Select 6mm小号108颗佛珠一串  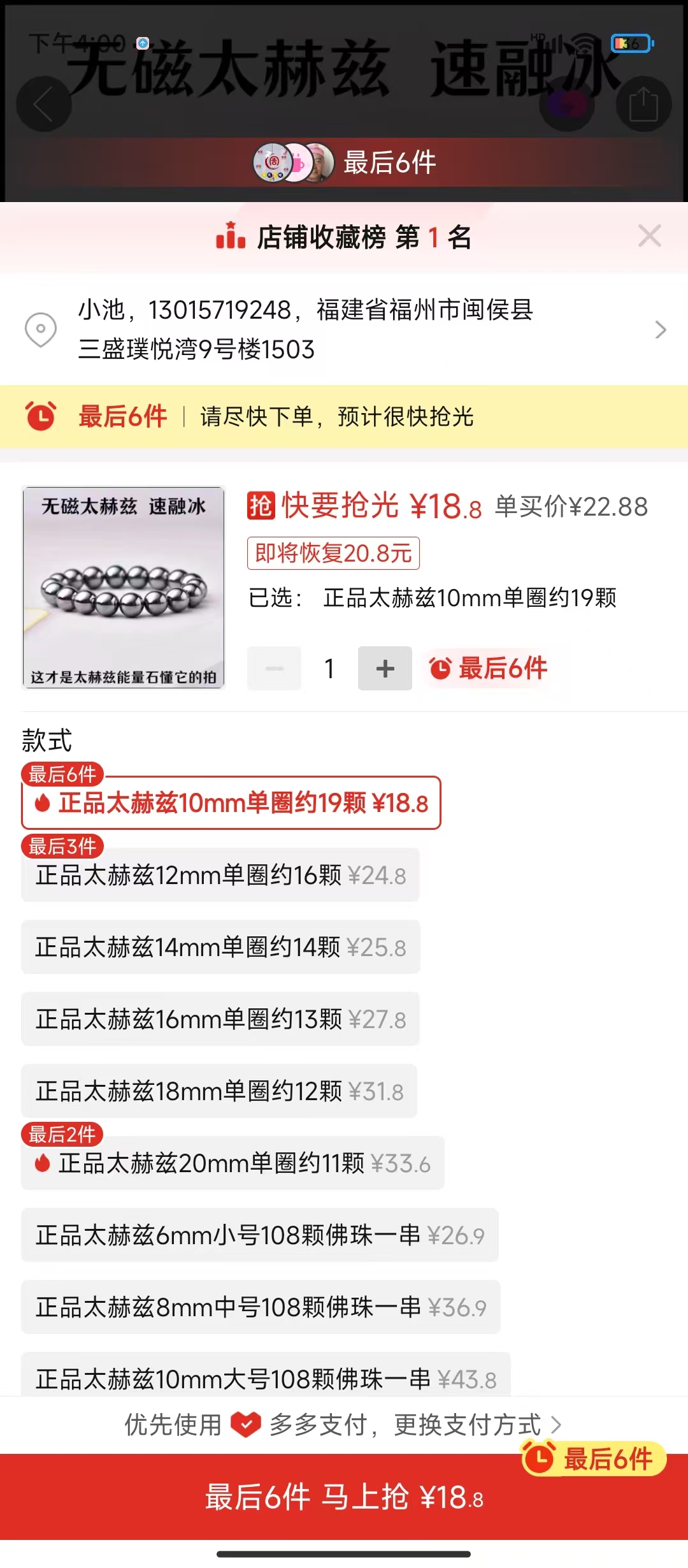tap(260, 1235)
